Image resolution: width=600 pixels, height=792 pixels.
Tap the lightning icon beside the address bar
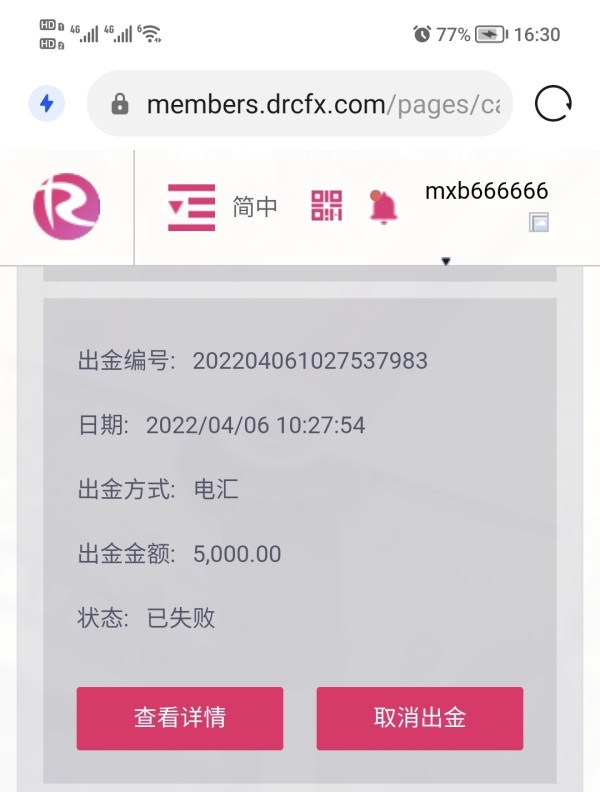point(47,104)
